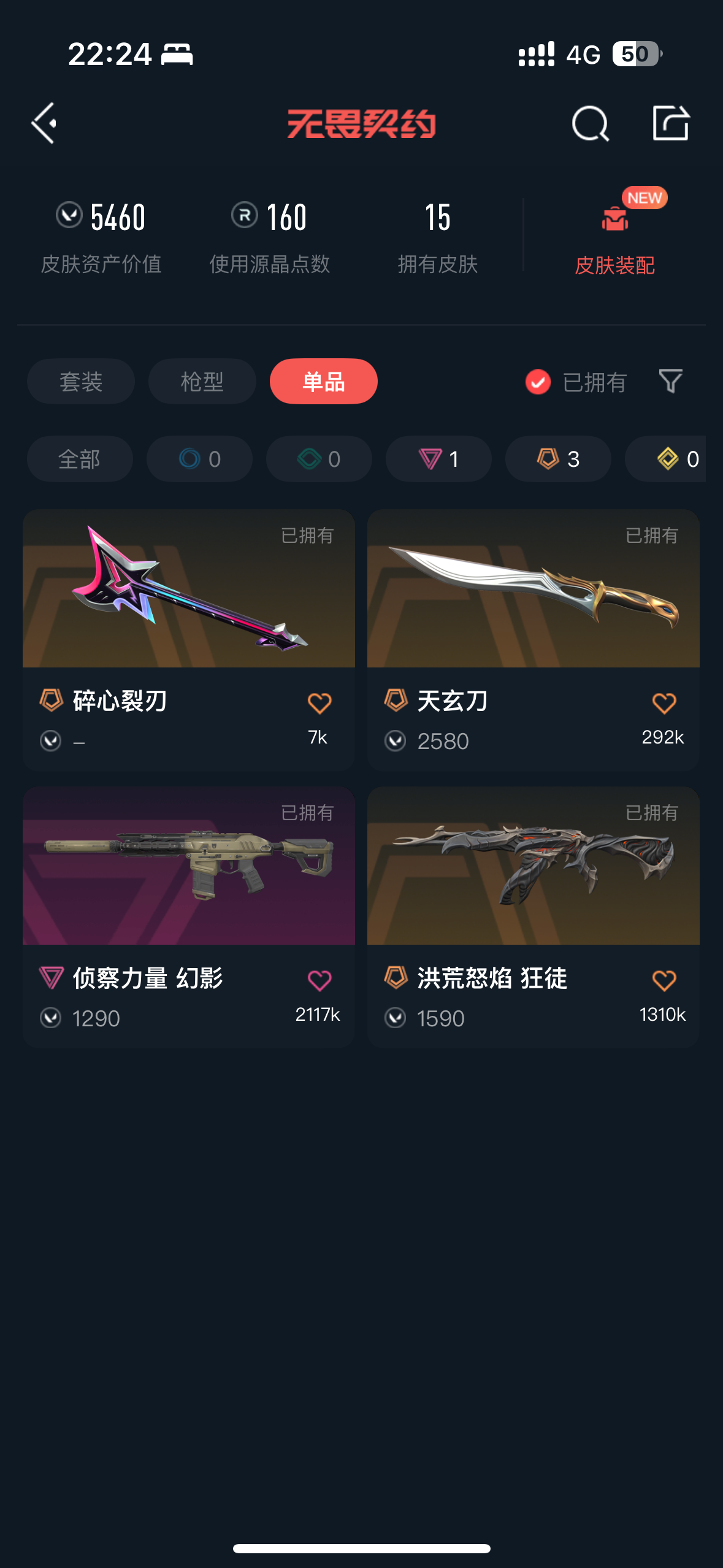Select the 全部 tier chip
This screenshot has width=723, height=1568.
80,459
